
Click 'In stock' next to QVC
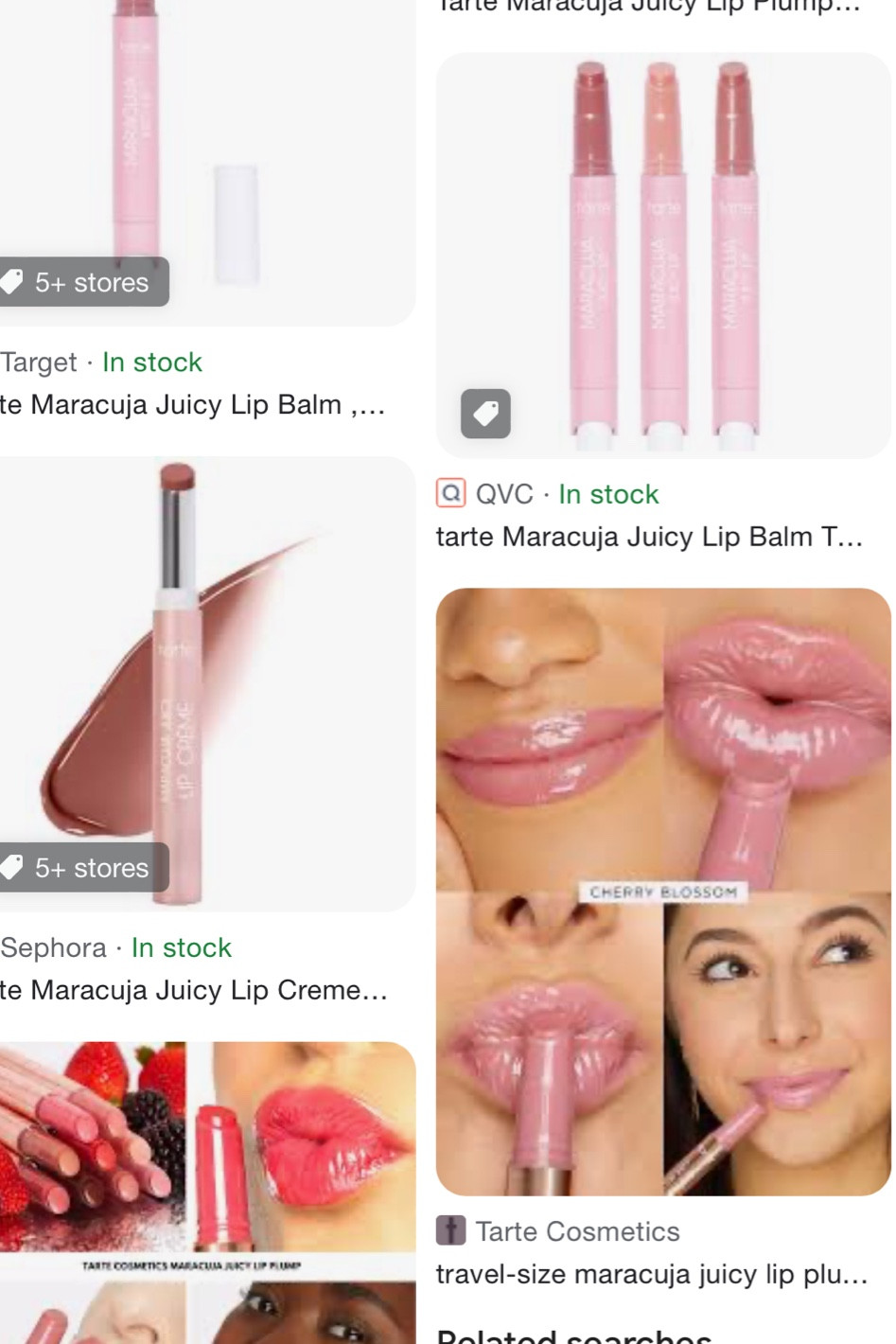(610, 492)
